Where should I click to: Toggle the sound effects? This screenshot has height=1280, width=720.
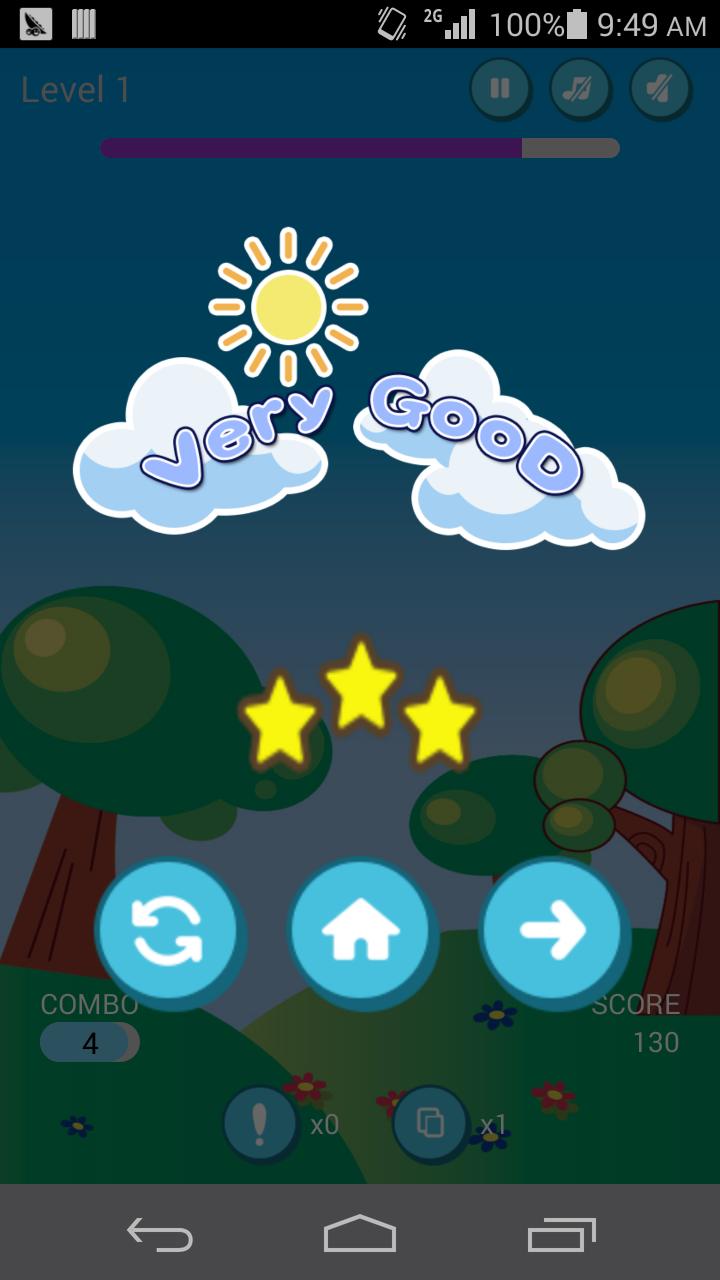point(659,89)
